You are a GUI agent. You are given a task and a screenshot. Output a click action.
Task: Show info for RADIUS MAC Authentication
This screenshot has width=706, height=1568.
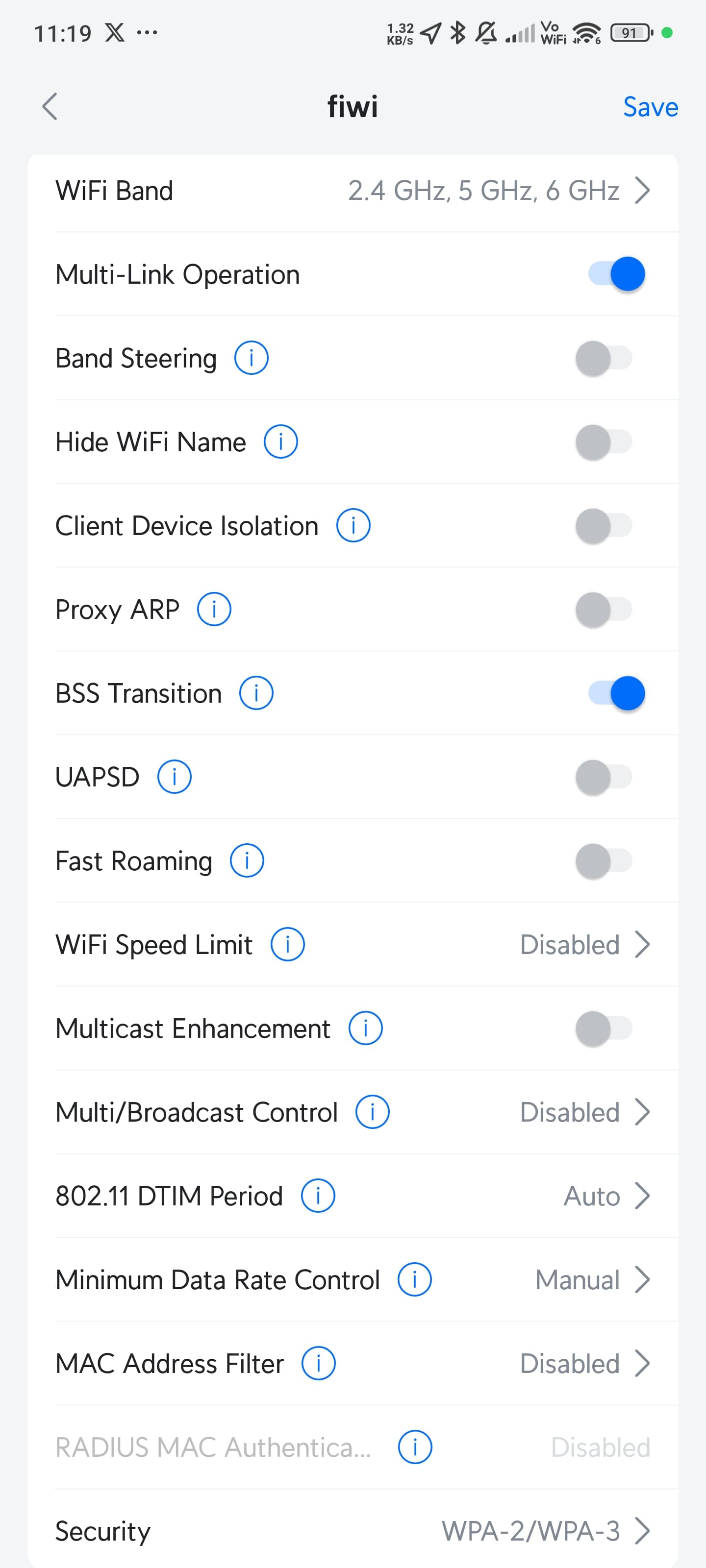point(415,1447)
